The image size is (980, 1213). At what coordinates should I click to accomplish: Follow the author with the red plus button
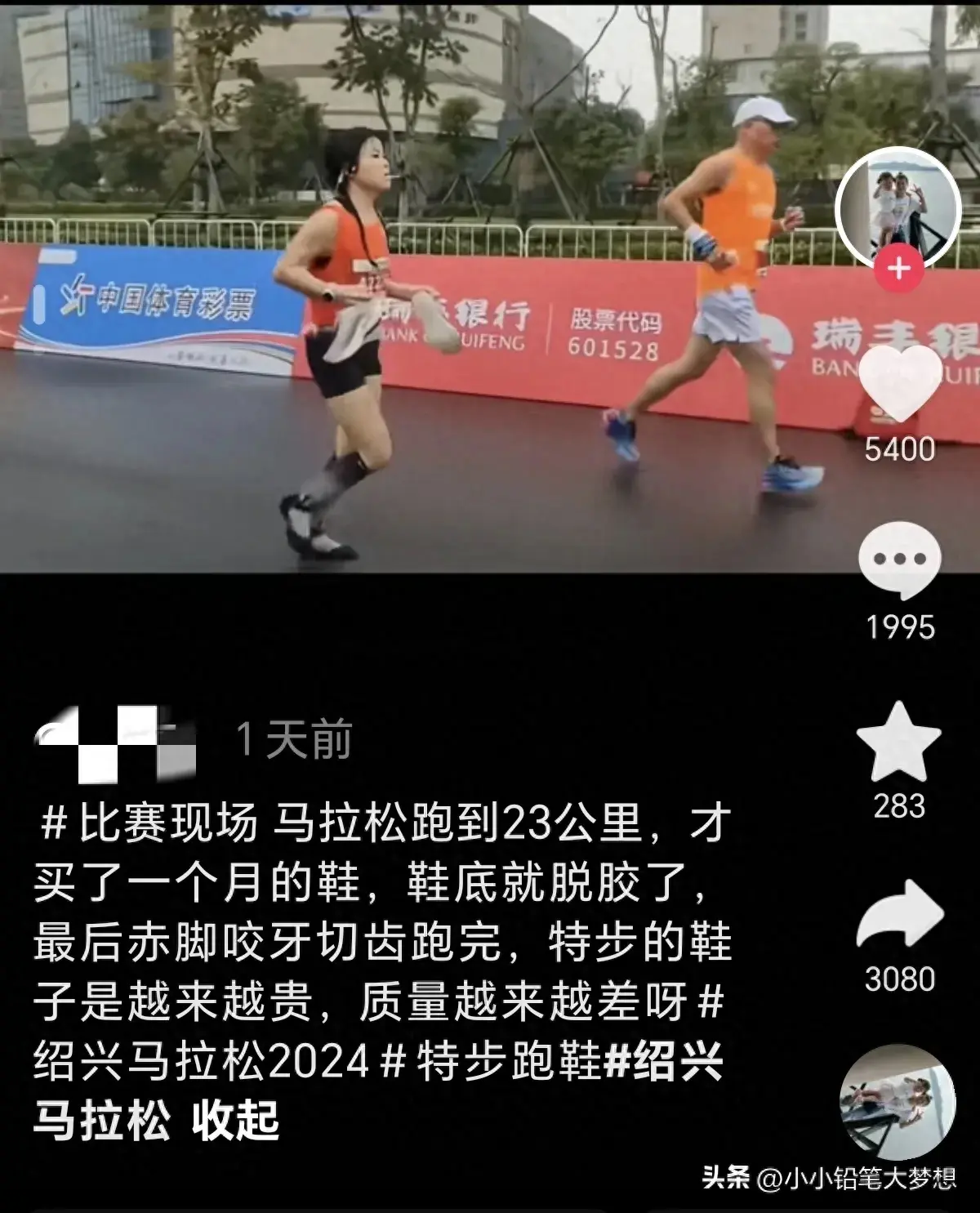point(898,268)
